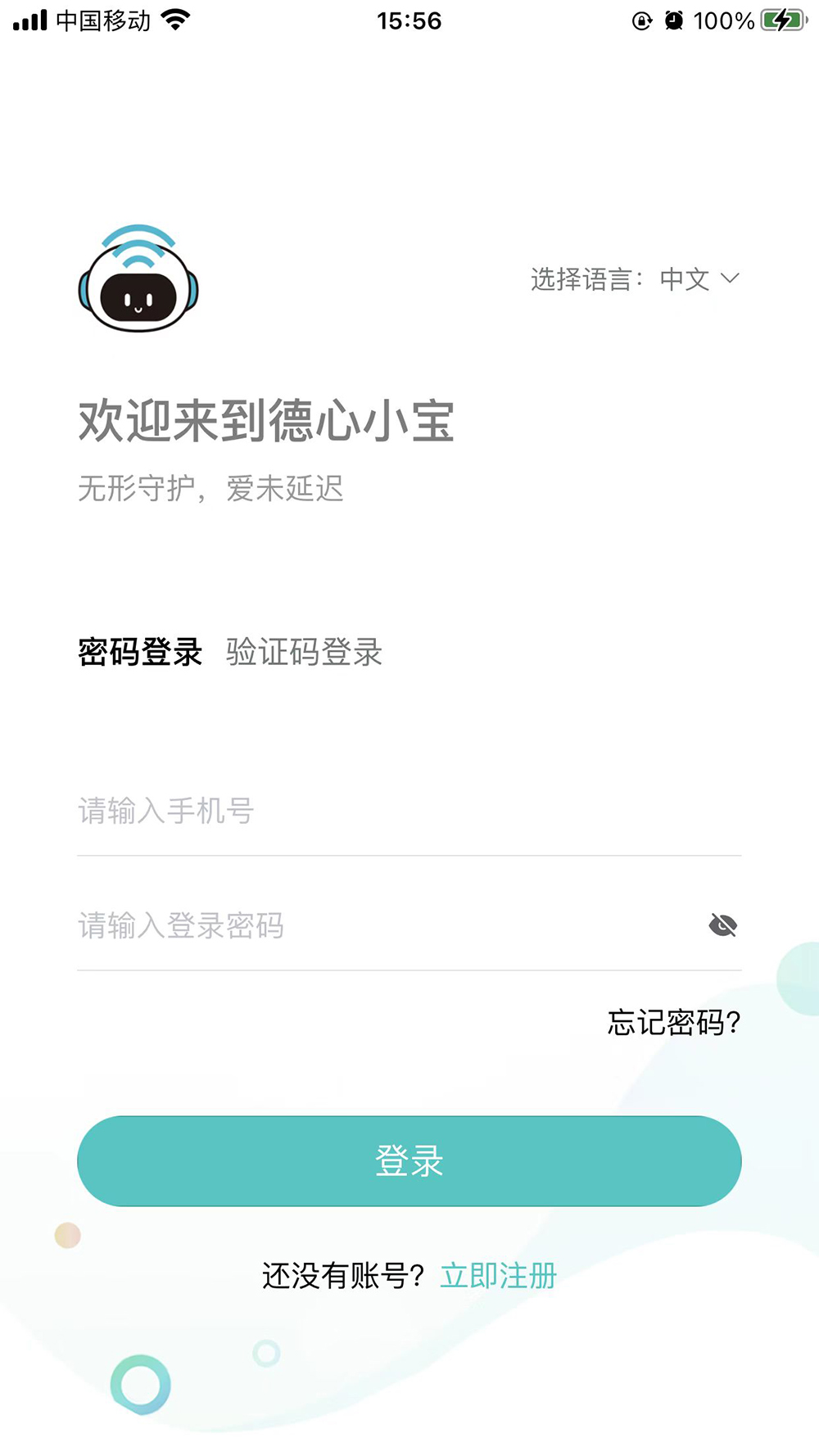This screenshot has width=819, height=1456.
Task: Open 立即注册 to create an account
Action: tap(498, 1276)
